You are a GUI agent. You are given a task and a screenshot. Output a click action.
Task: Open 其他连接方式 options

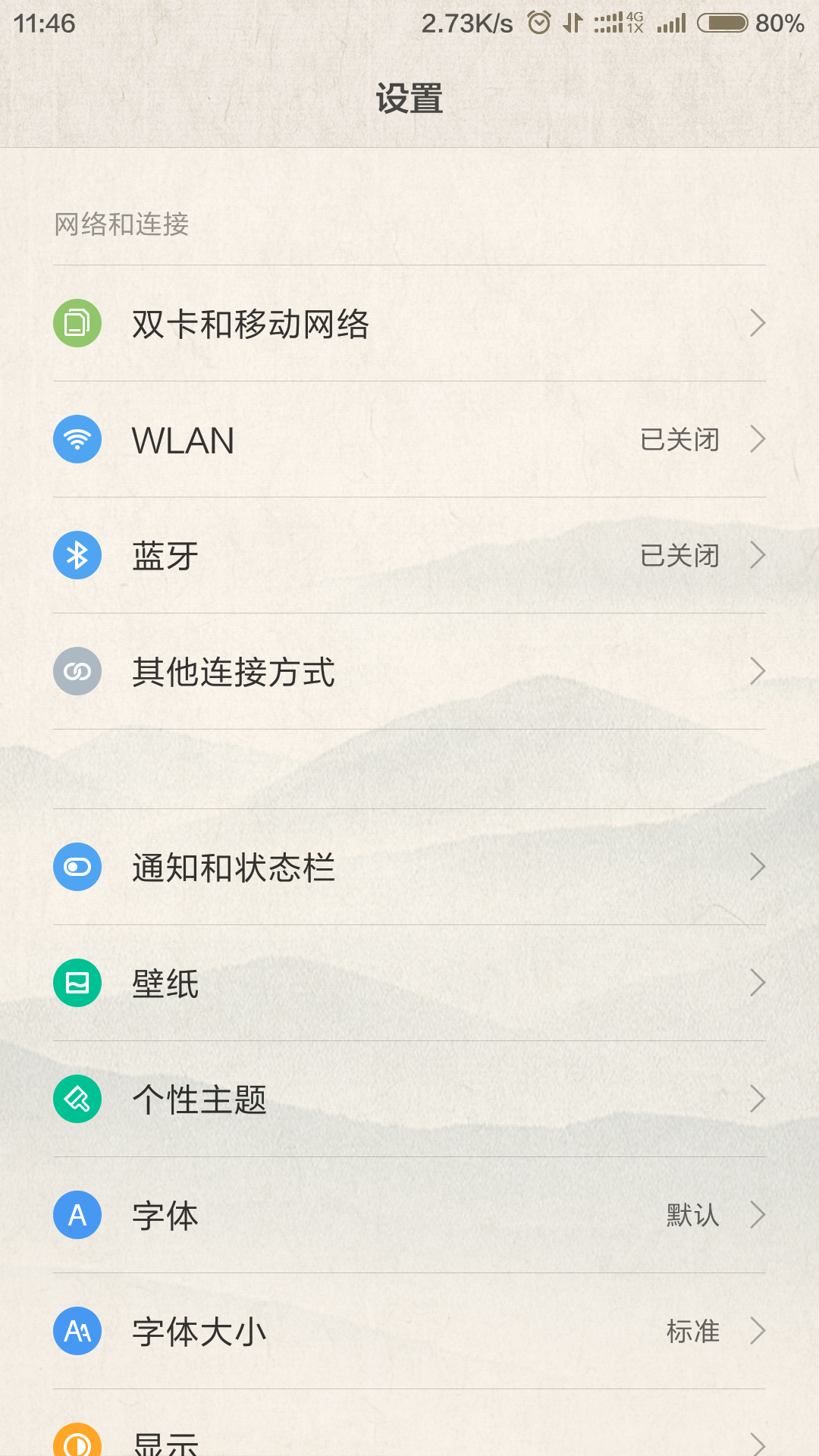409,672
